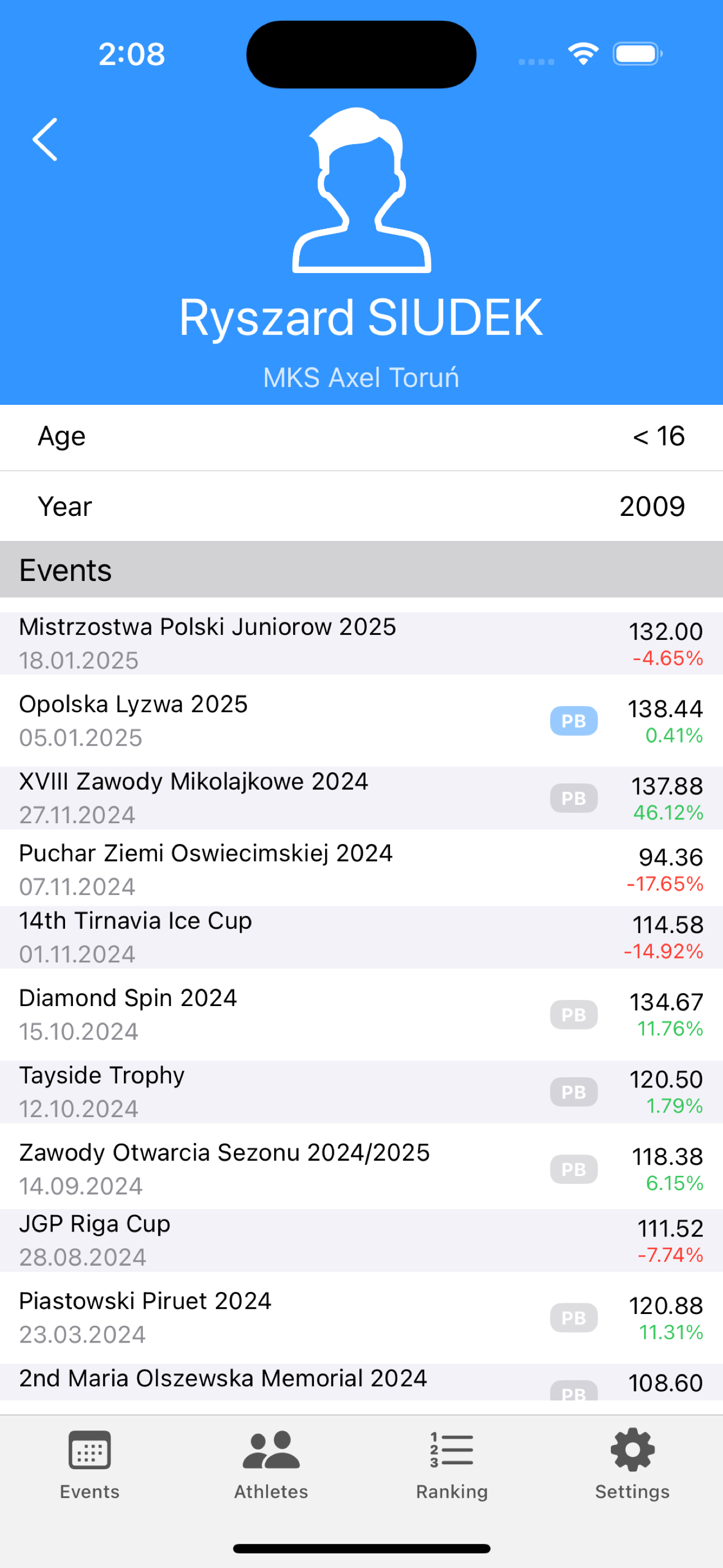Switch to the Athletes tab
723x1568 pixels.
pyautogui.click(x=271, y=1464)
